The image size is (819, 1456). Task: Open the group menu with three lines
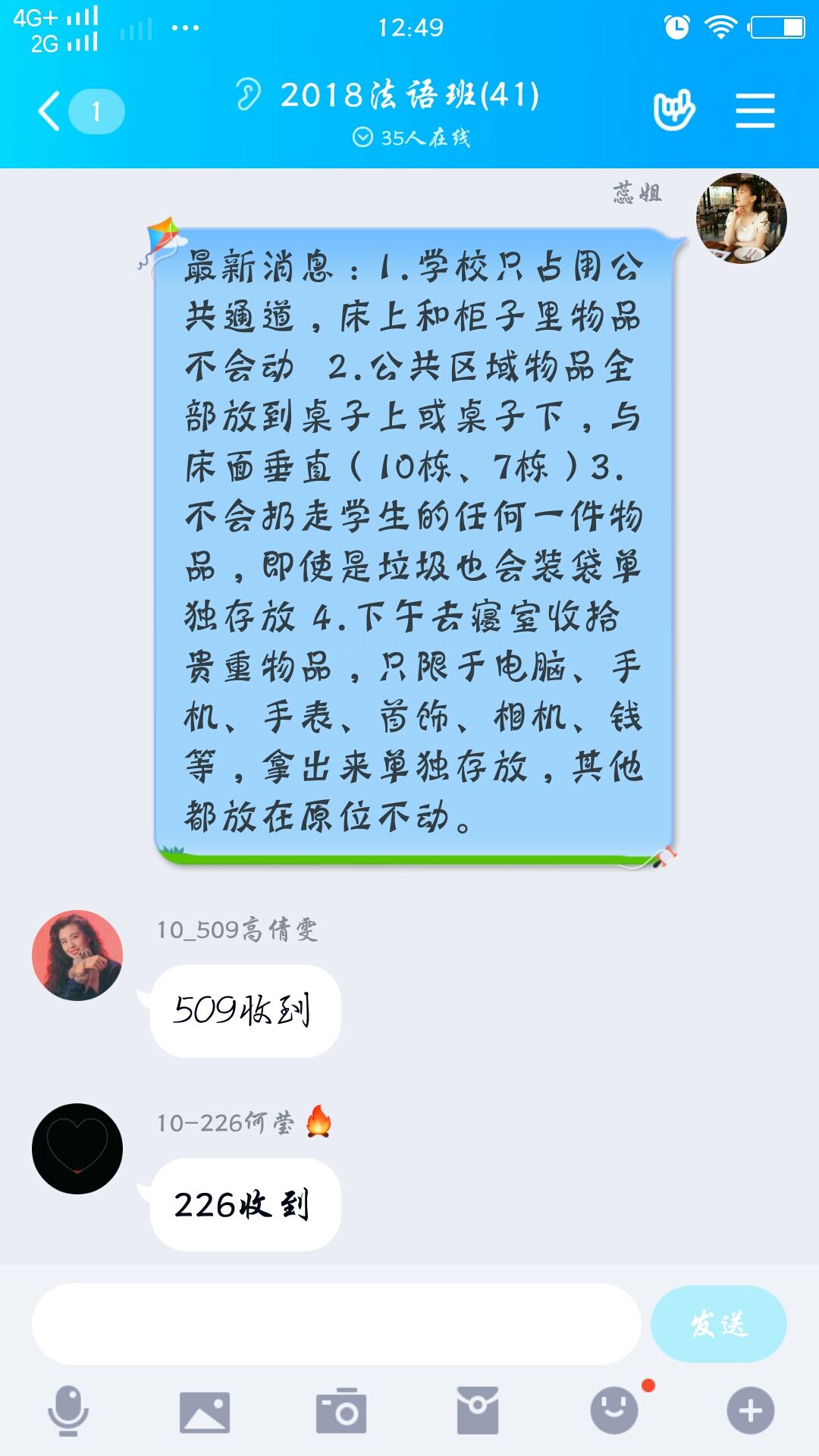click(x=755, y=111)
